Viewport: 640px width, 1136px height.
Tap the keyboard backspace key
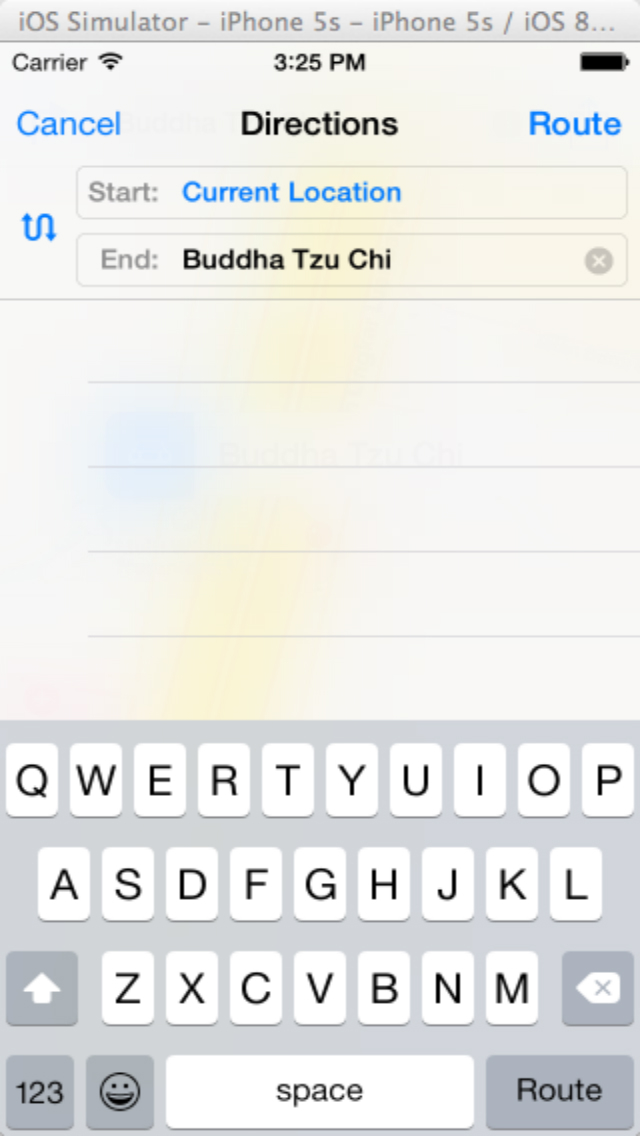coord(598,987)
